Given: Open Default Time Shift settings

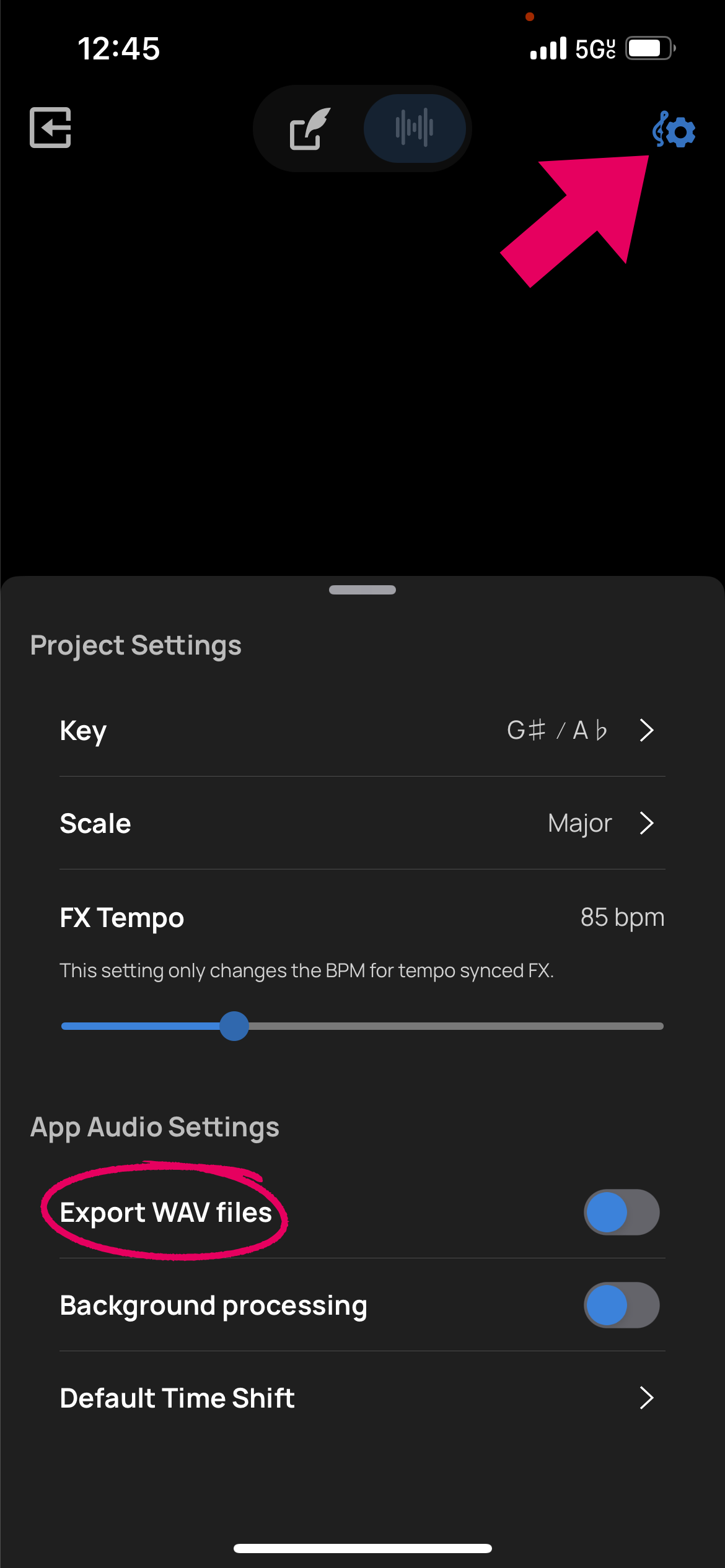Looking at the screenshot, I should [x=362, y=1398].
